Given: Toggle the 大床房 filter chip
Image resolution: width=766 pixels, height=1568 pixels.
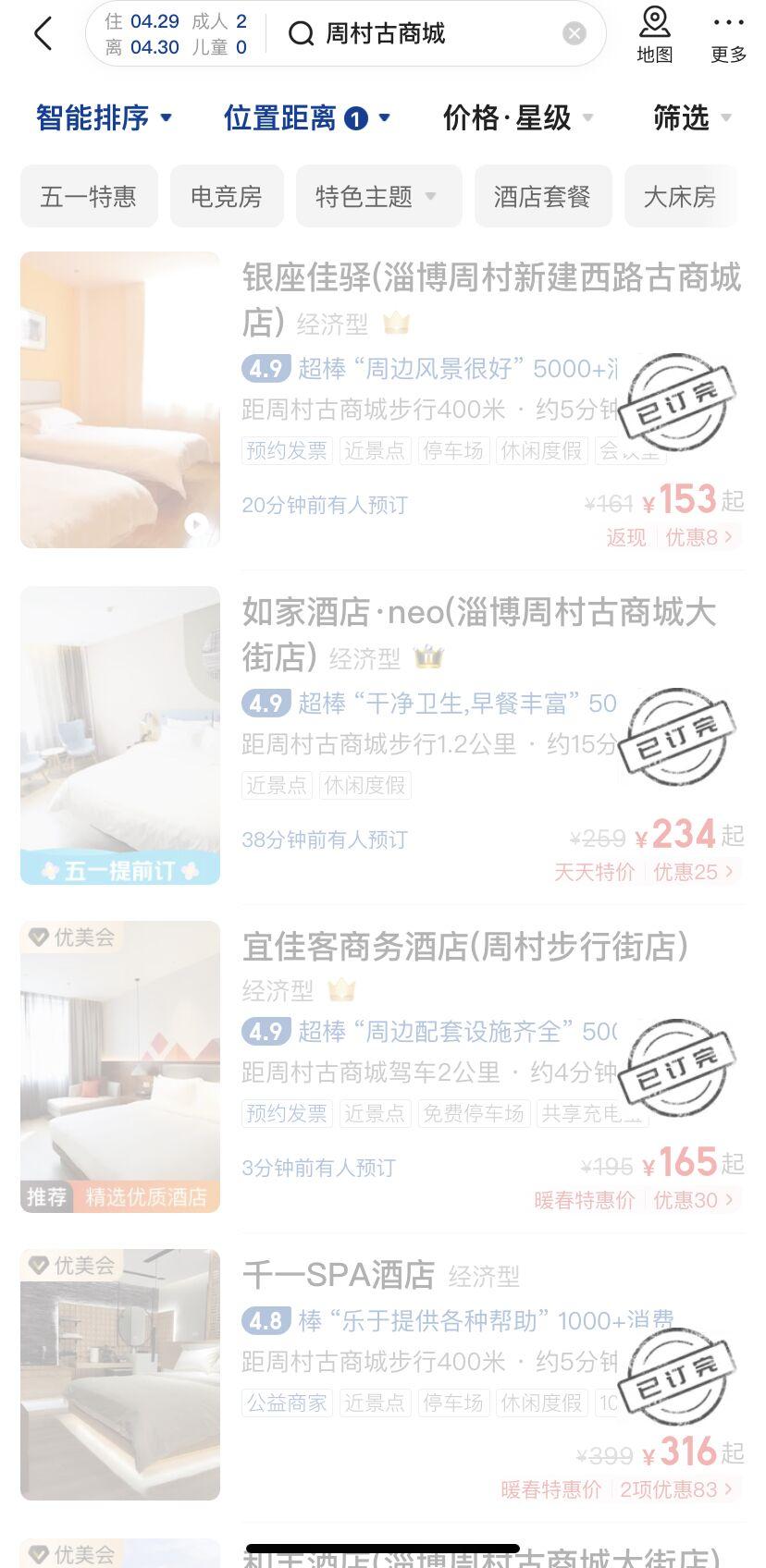Looking at the screenshot, I should [682, 195].
